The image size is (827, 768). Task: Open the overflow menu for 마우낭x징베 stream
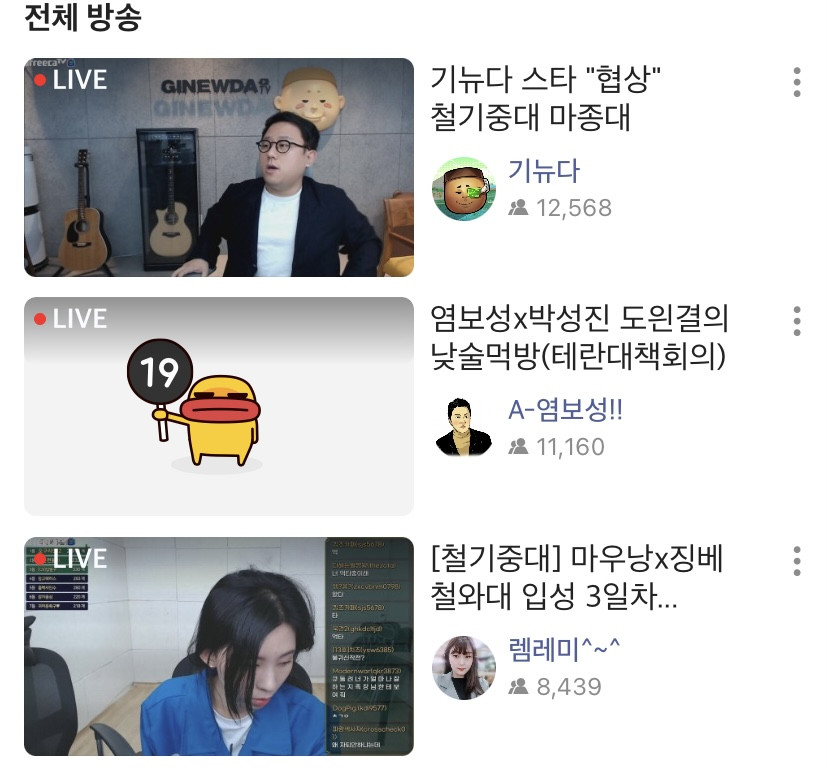(x=796, y=561)
